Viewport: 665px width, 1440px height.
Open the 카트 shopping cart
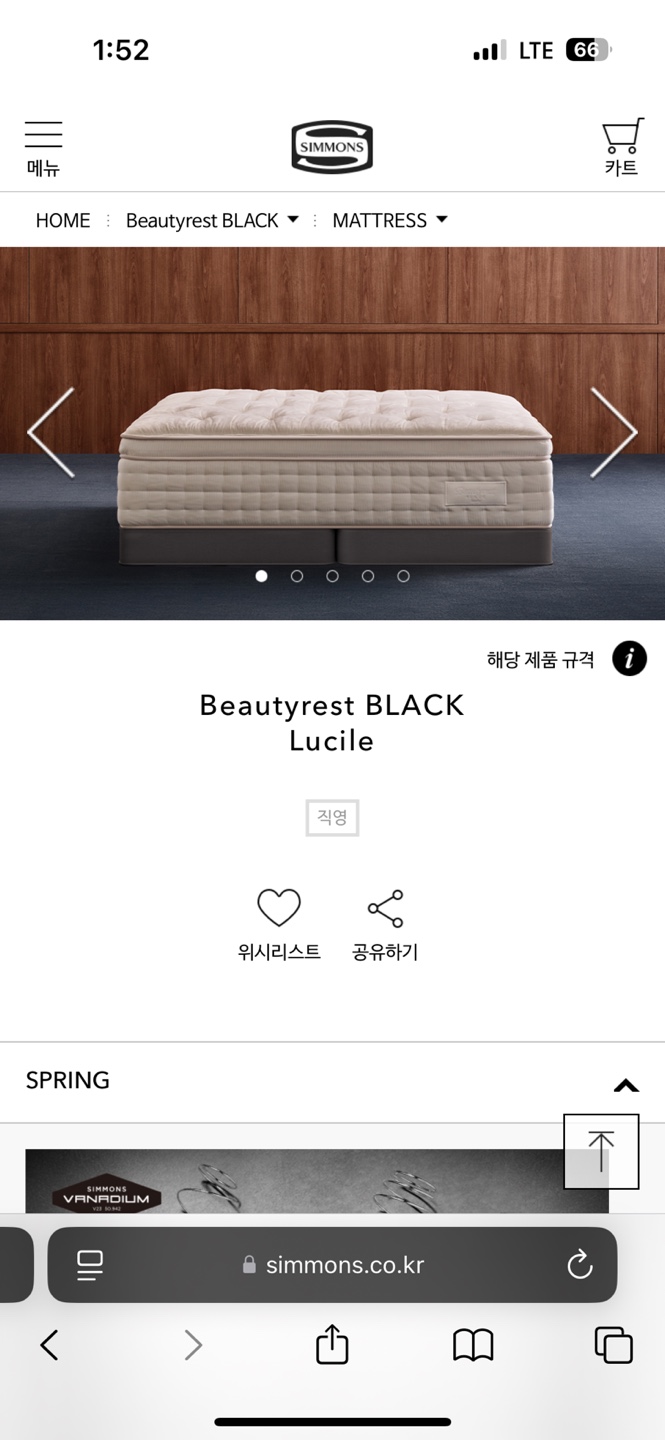pyautogui.click(x=621, y=148)
